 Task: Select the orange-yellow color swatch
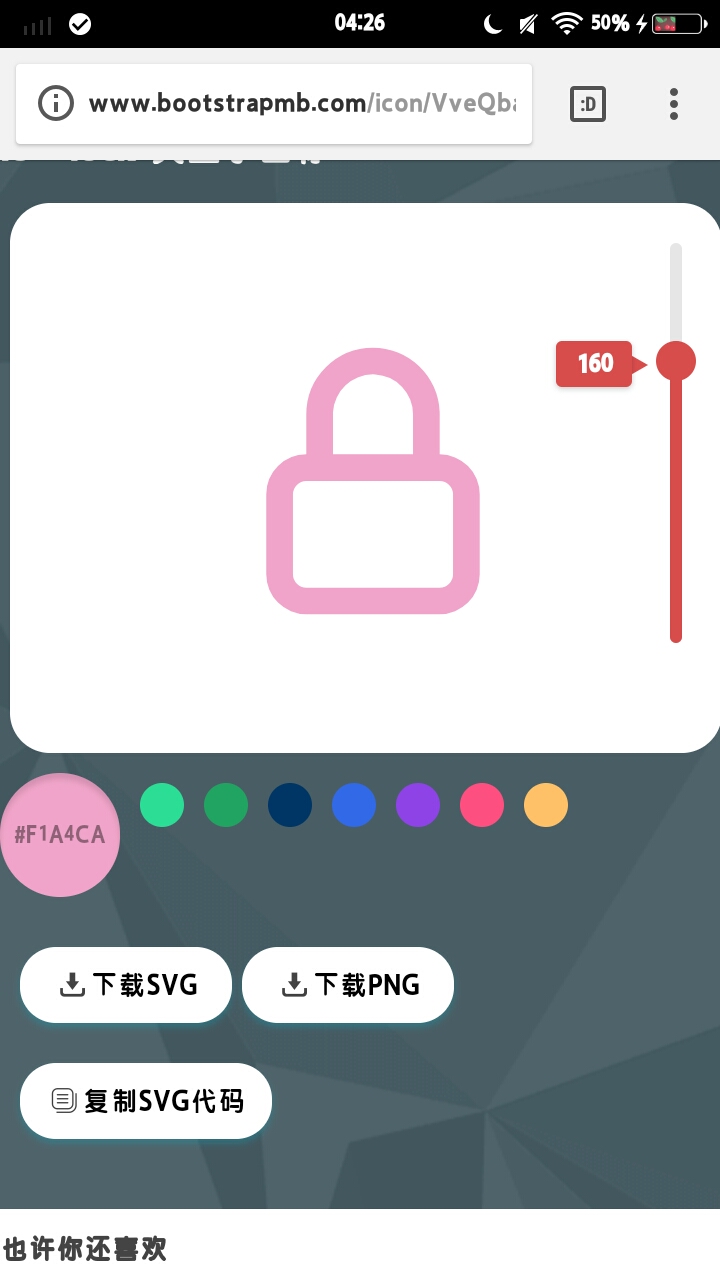coord(546,805)
